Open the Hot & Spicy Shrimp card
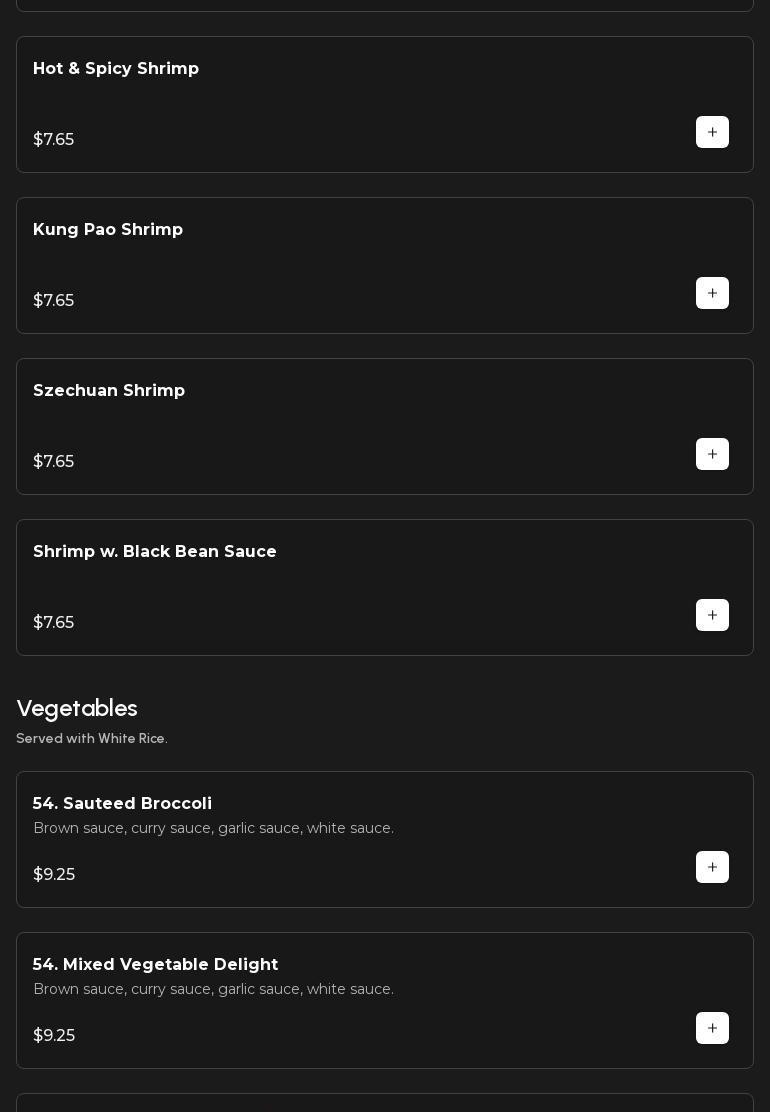 click(x=385, y=104)
